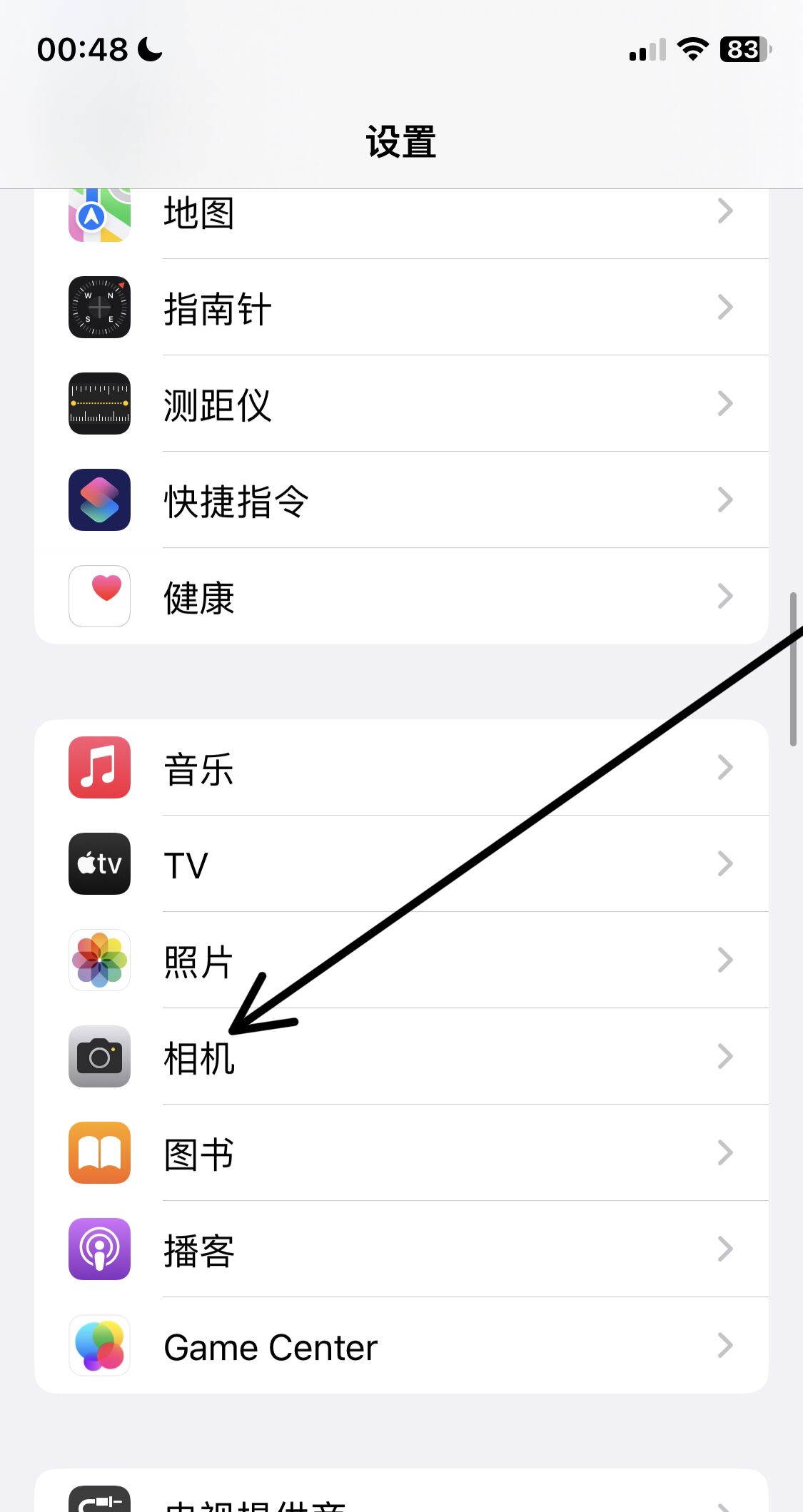This screenshot has width=803, height=1512.
Task: Tap the 播客 (Podcasts) settings label
Action: click(198, 1250)
